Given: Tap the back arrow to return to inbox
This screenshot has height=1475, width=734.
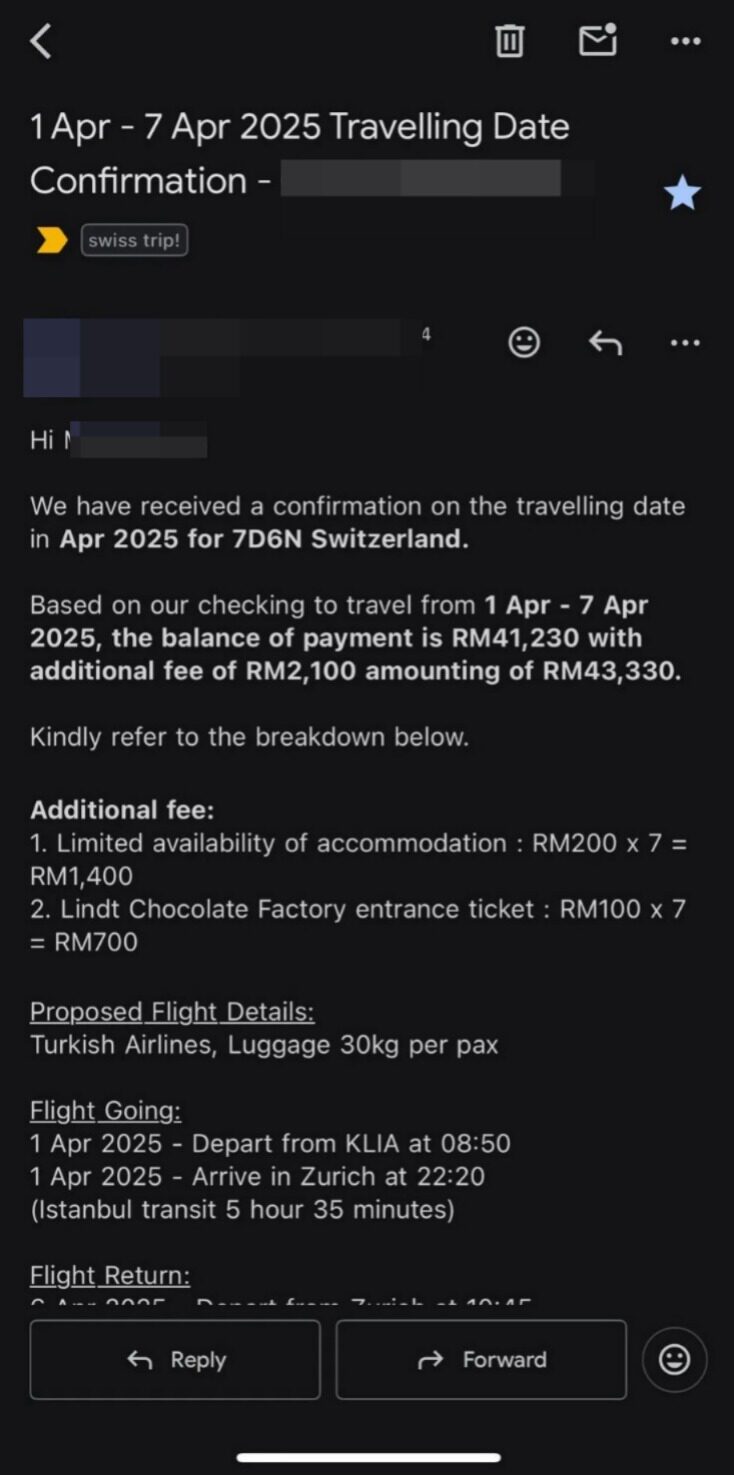Looking at the screenshot, I should coord(42,41).
